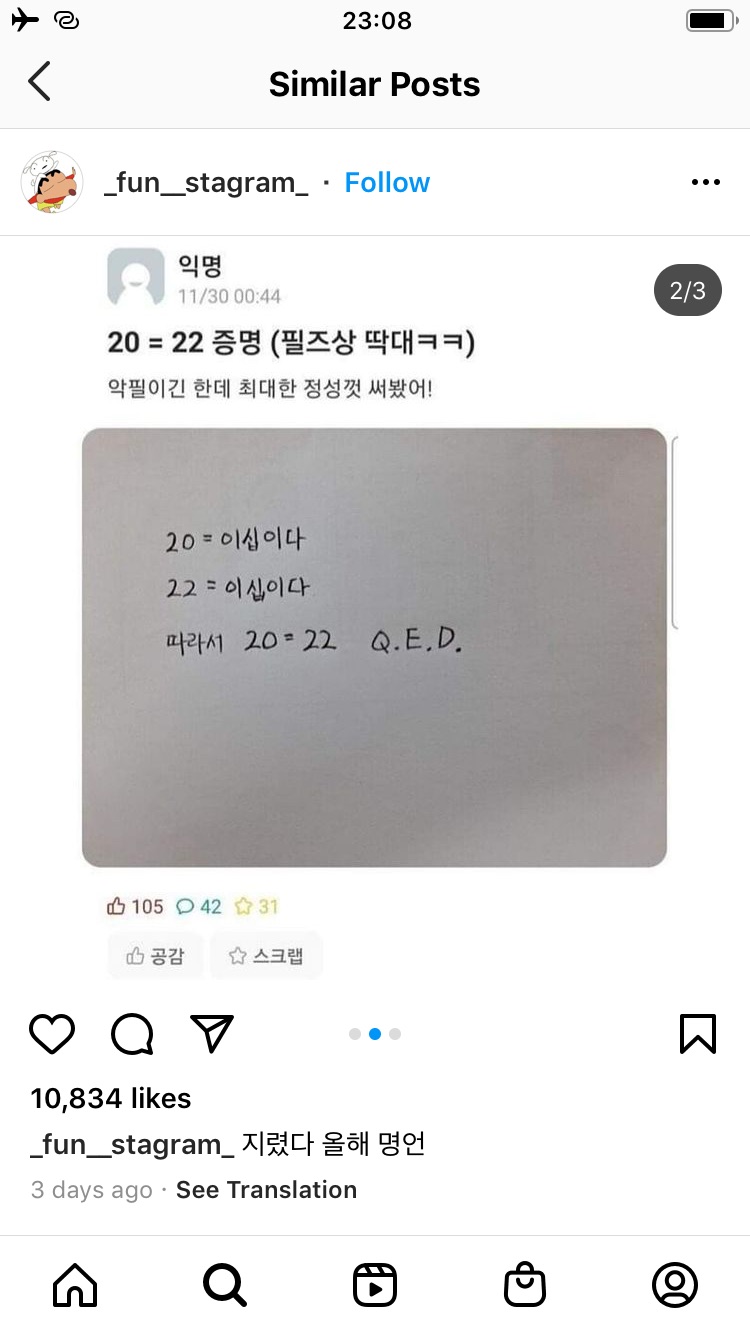Open _fun__stagram_ profile picture
The image size is (750, 1334).
[x=51, y=182]
